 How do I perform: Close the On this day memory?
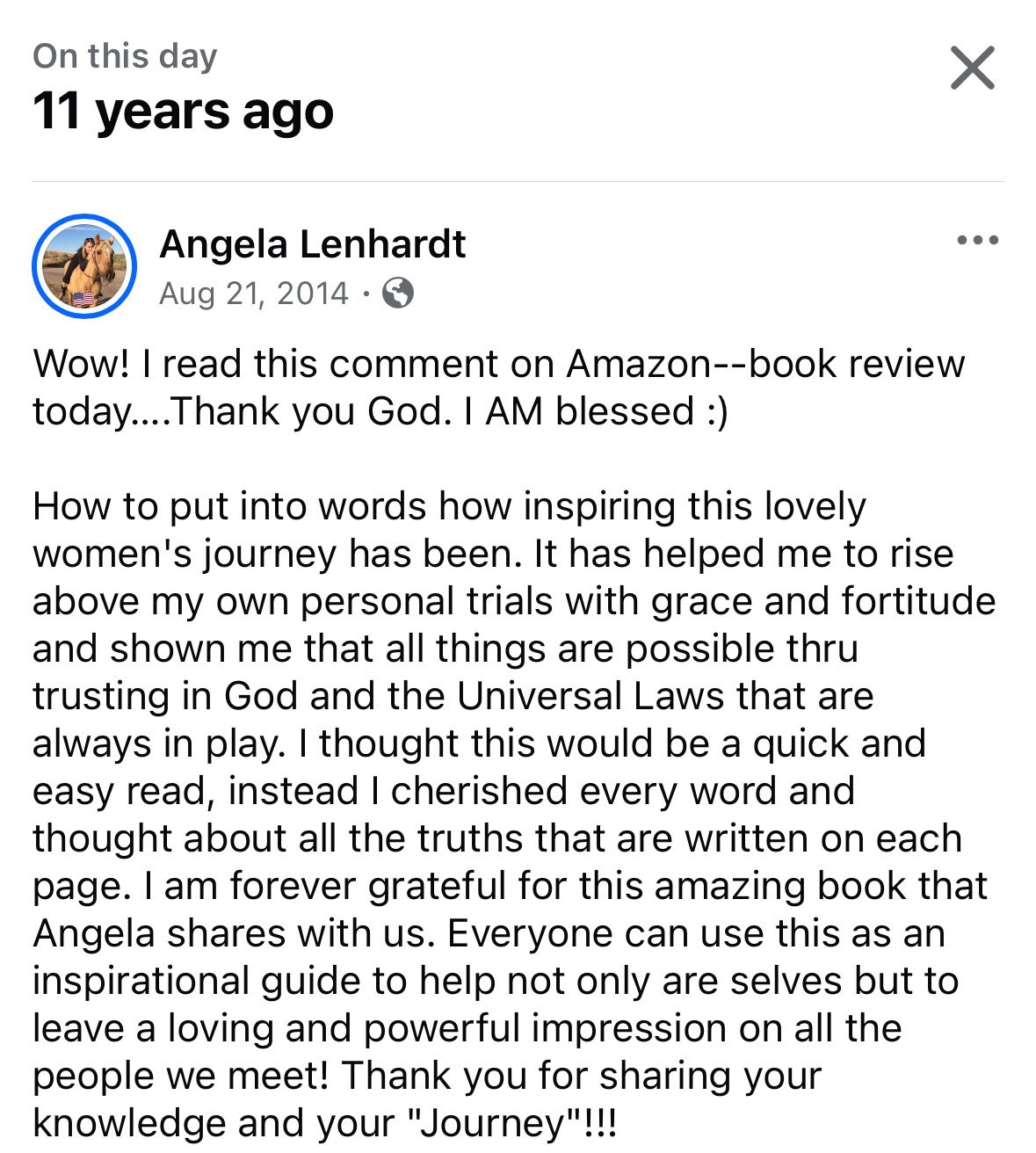click(x=972, y=69)
